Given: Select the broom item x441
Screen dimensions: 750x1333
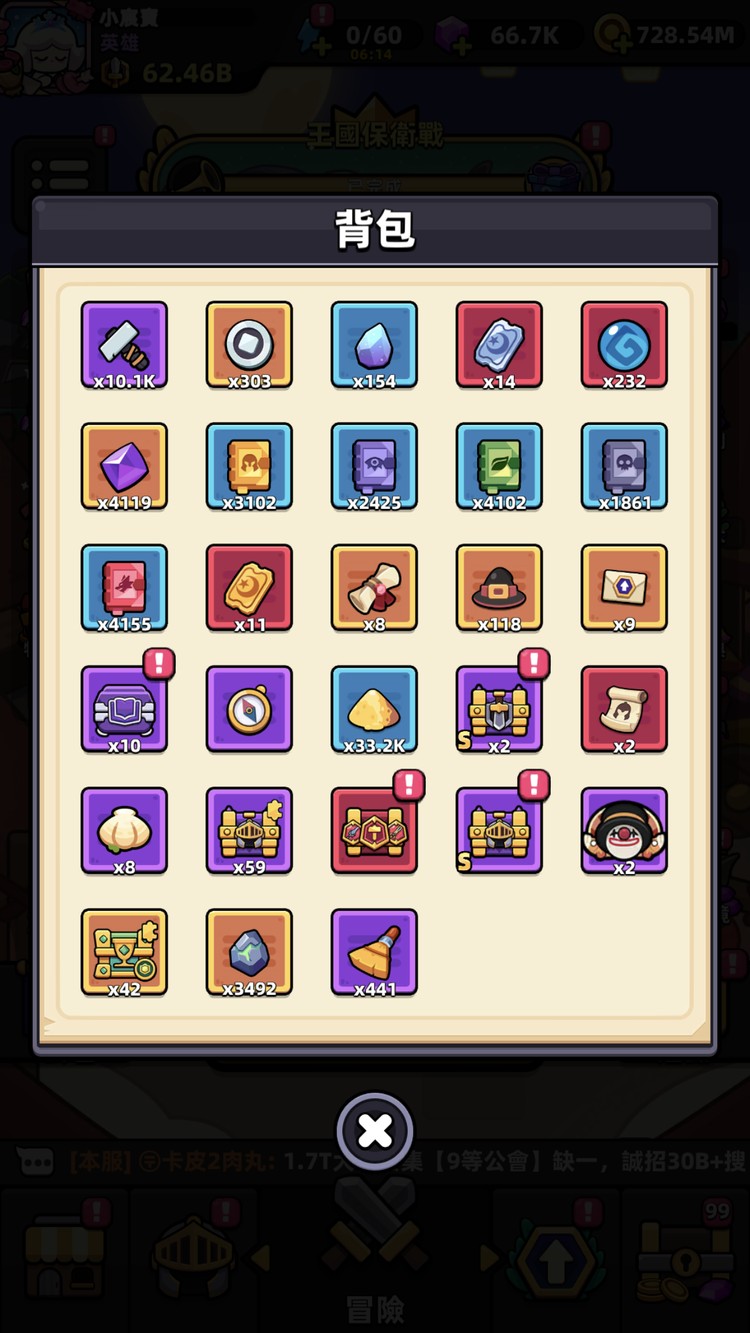Looking at the screenshot, I should pos(374,953).
